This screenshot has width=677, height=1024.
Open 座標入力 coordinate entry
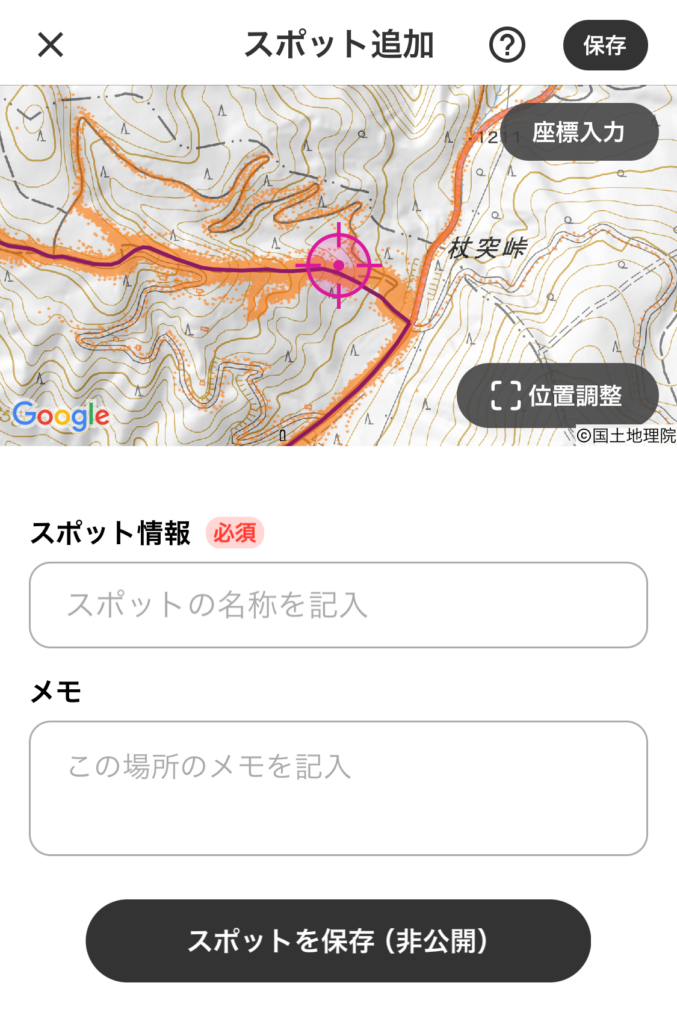coord(579,132)
